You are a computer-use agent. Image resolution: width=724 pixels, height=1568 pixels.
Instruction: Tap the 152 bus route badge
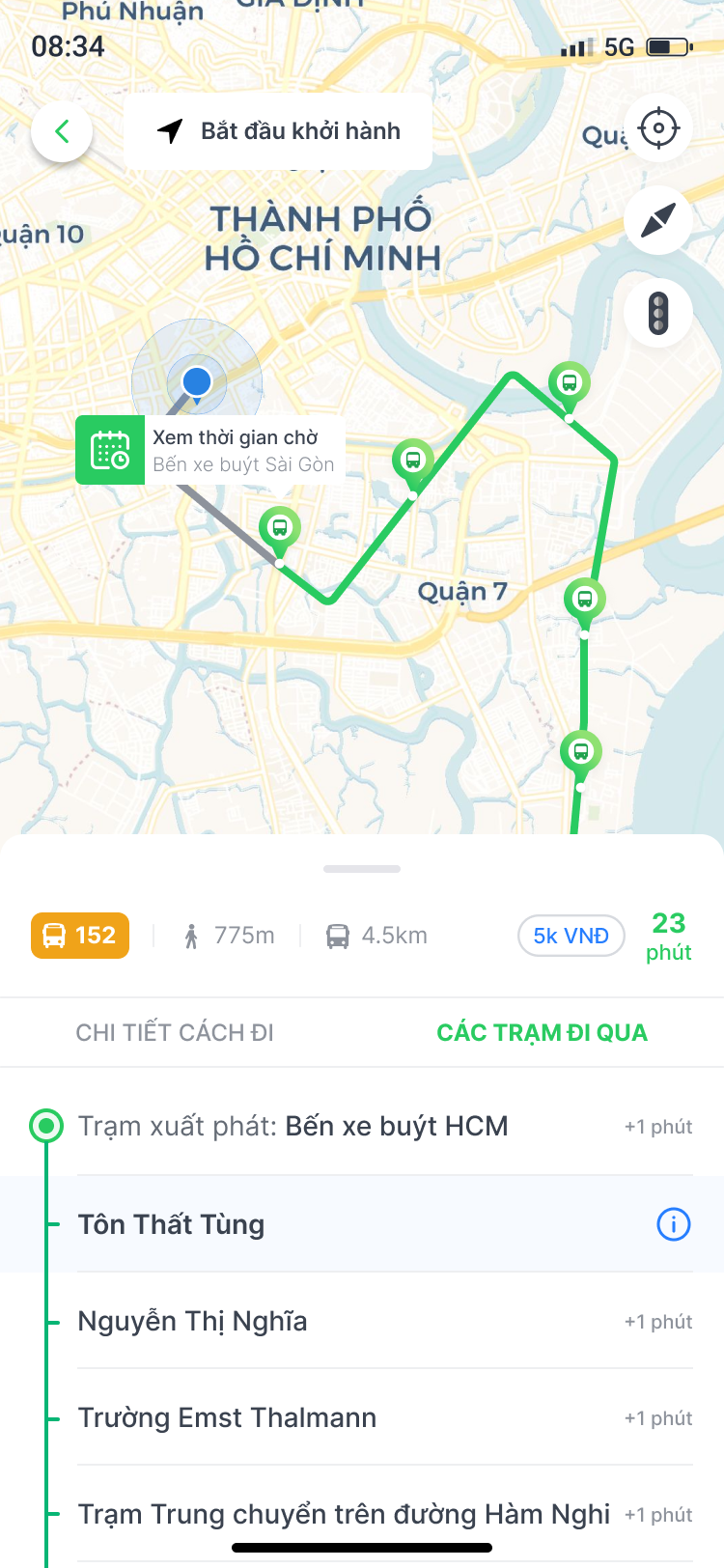point(80,936)
